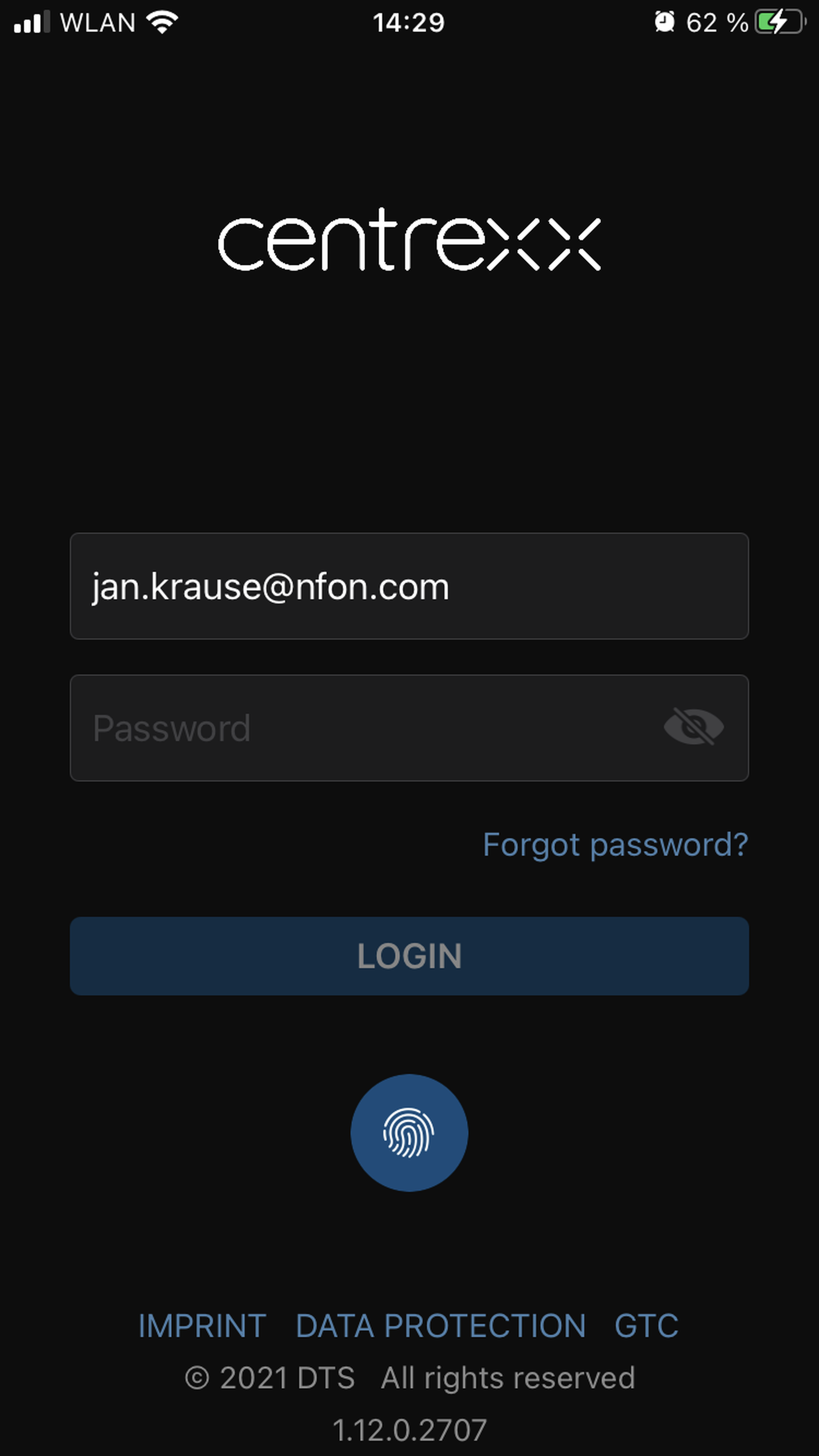Toggle password visibility eye icon
Viewport: 819px width, 1456px height.
(693, 727)
